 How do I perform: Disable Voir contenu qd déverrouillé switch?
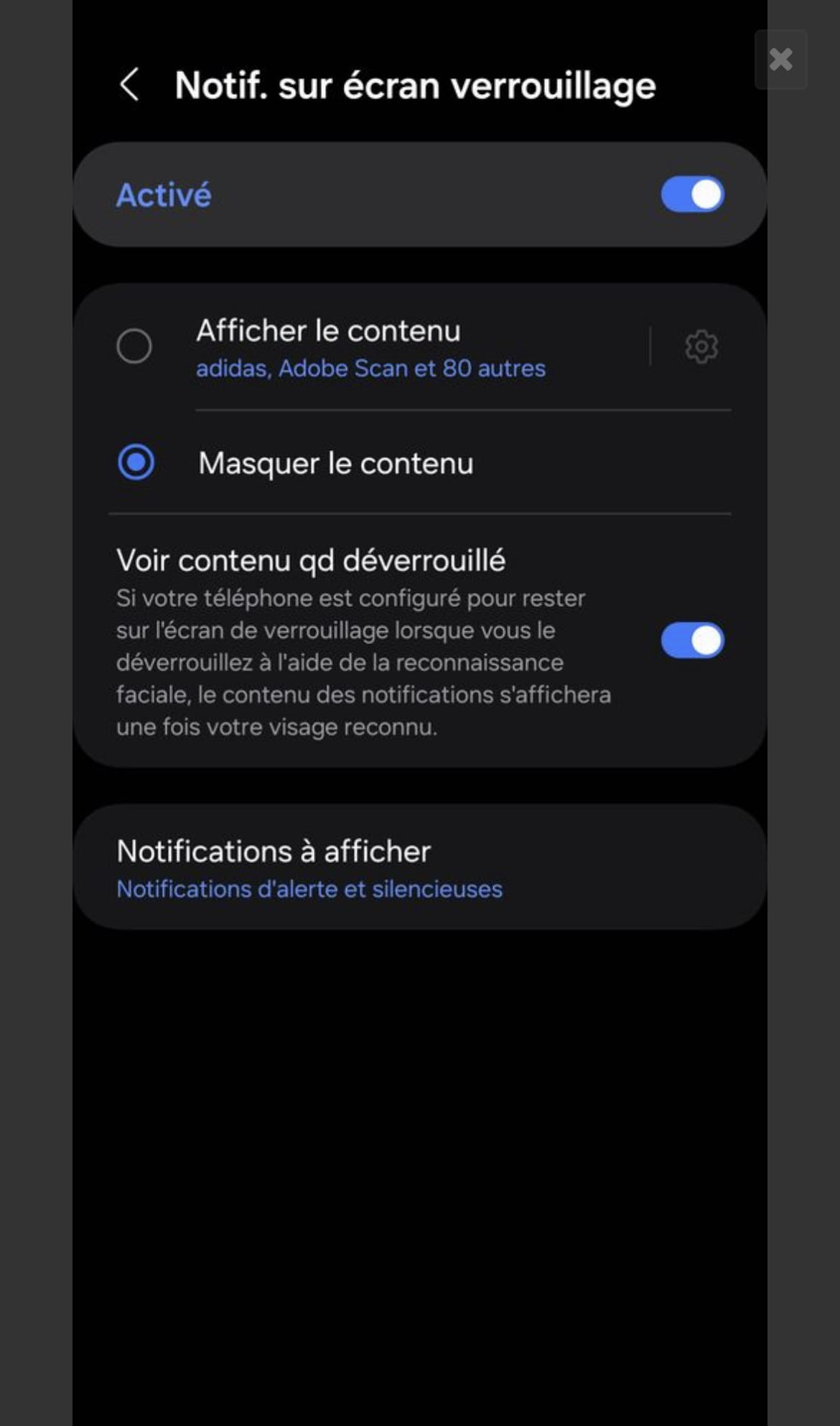(x=692, y=640)
